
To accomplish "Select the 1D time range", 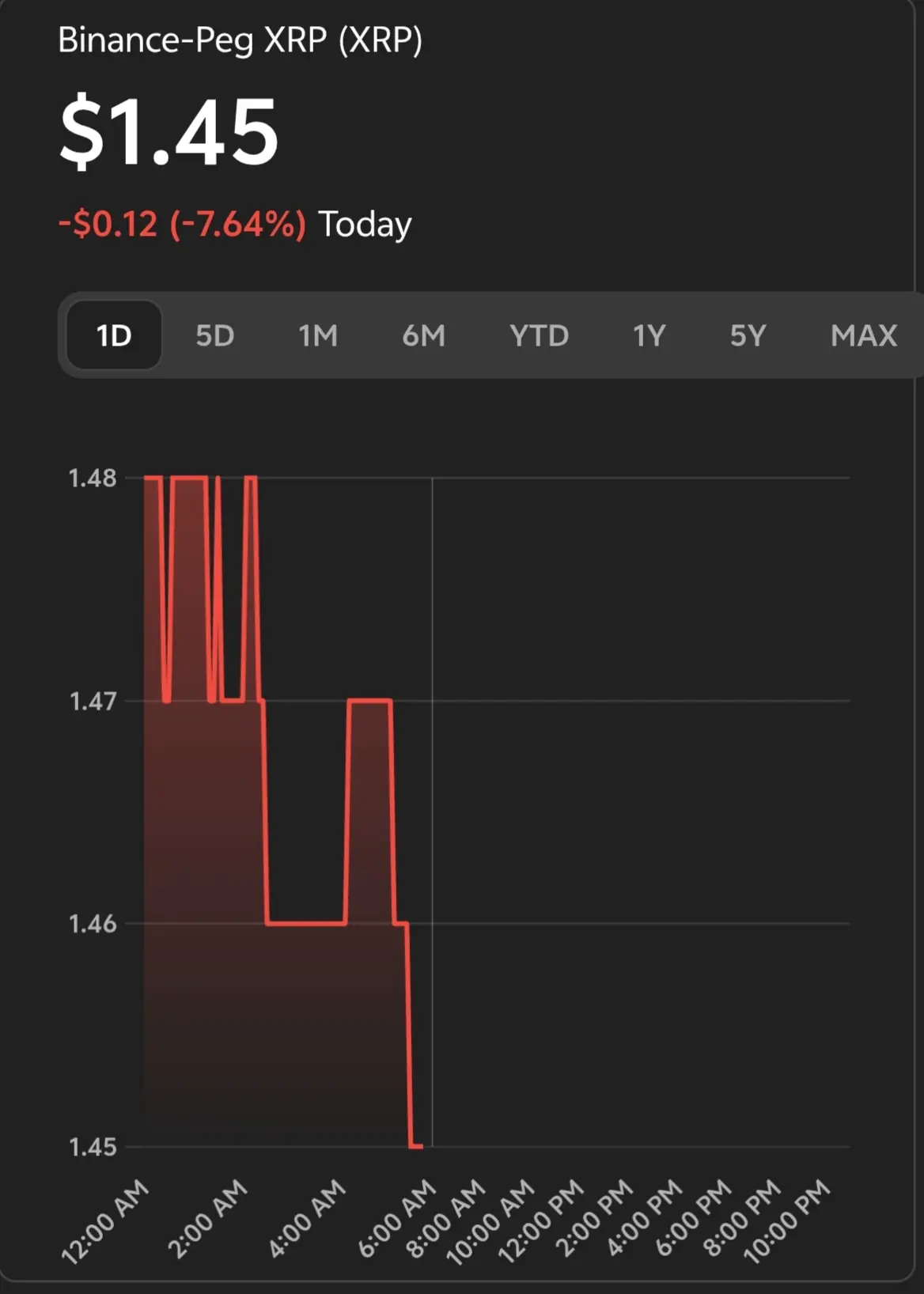I will (x=114, y=335).
